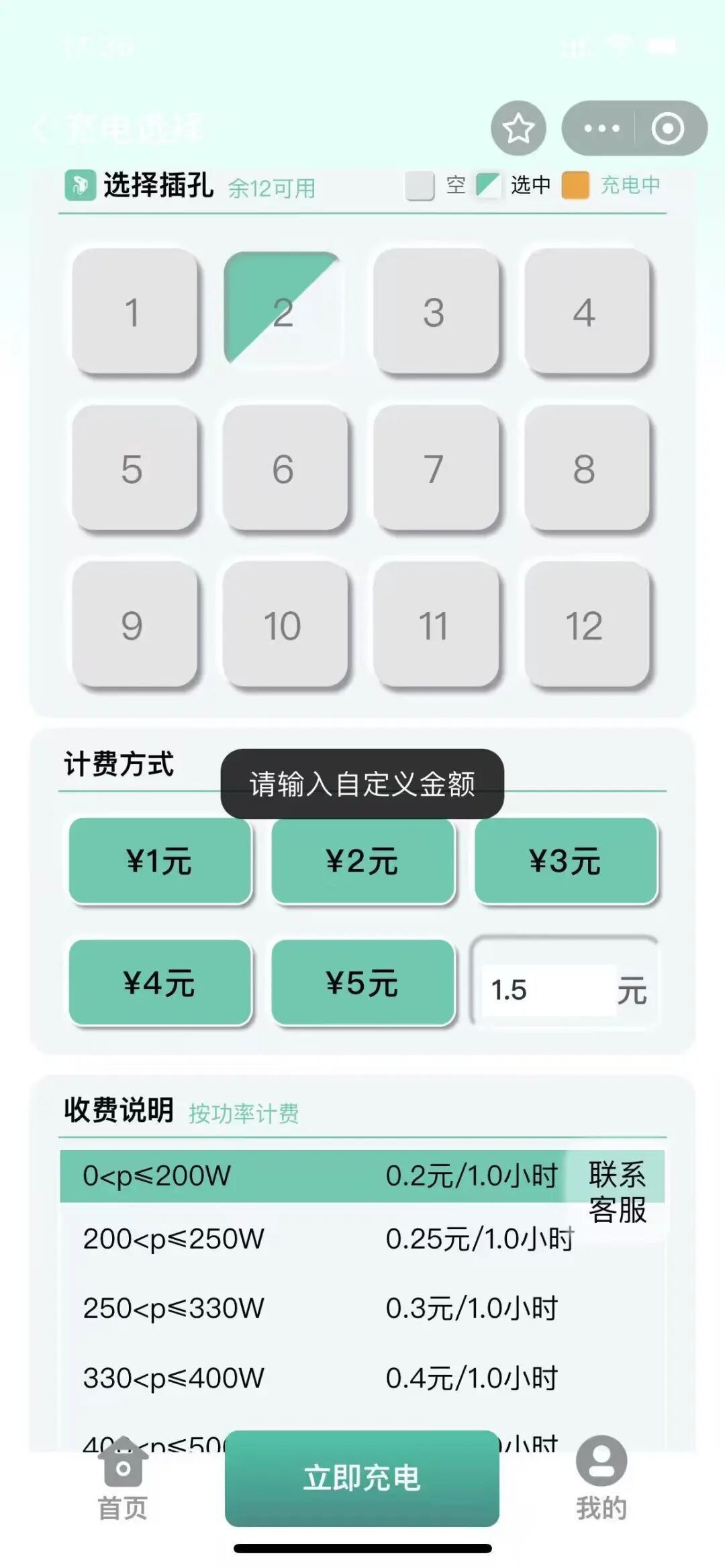Select socket number 5

click(x=133, y=468)
